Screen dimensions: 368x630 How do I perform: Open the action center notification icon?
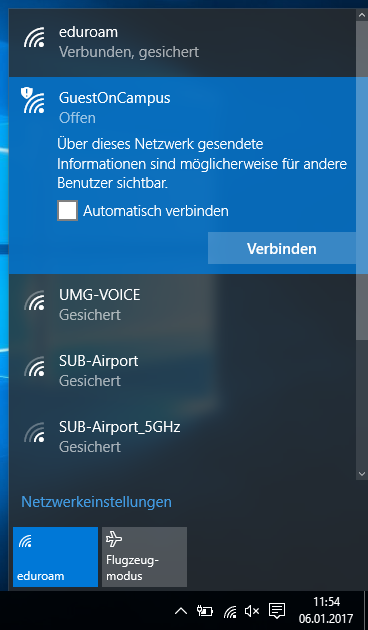277,611
